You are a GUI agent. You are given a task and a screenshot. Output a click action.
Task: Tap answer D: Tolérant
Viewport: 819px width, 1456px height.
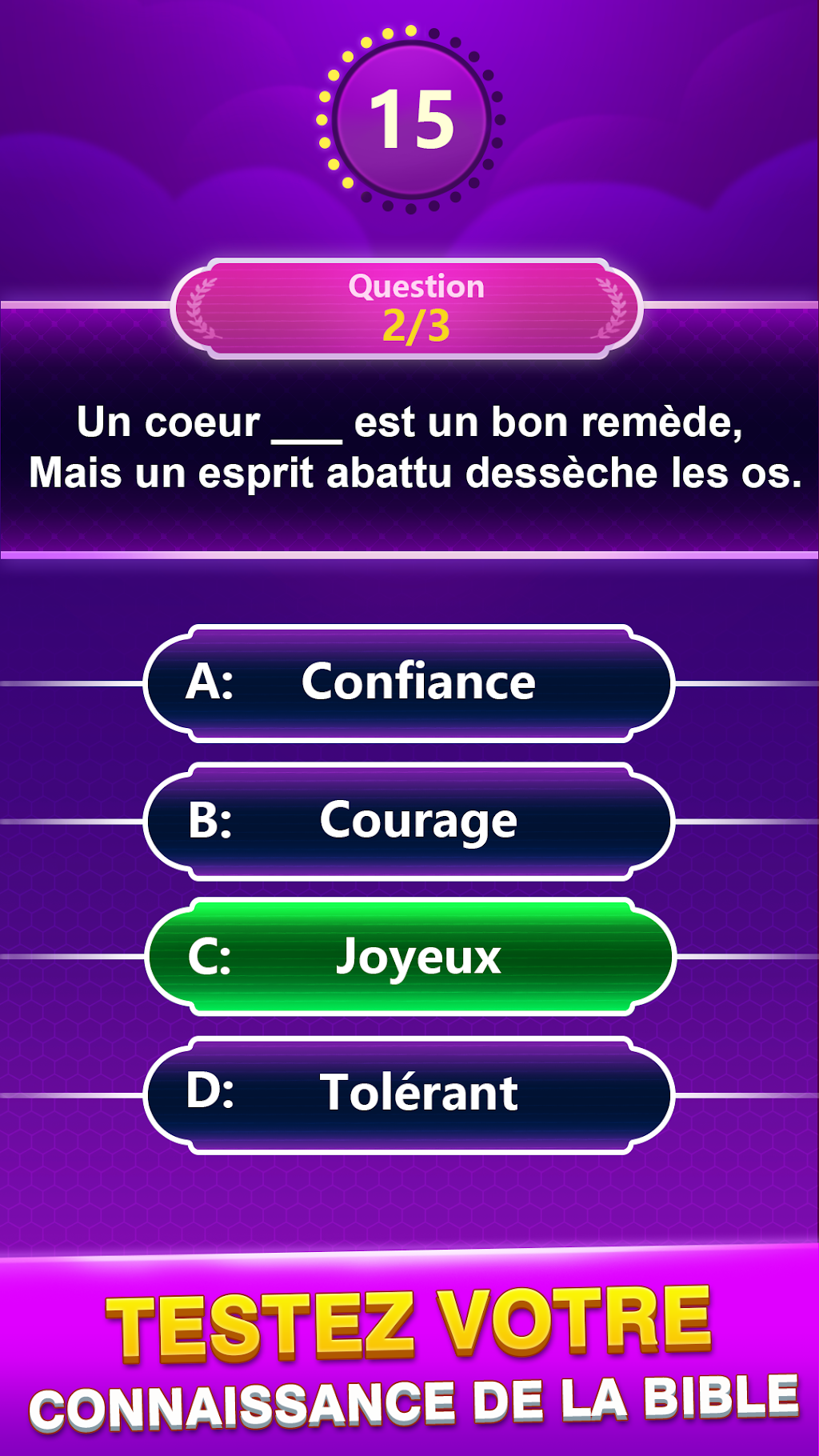(x=409, y=1094)
